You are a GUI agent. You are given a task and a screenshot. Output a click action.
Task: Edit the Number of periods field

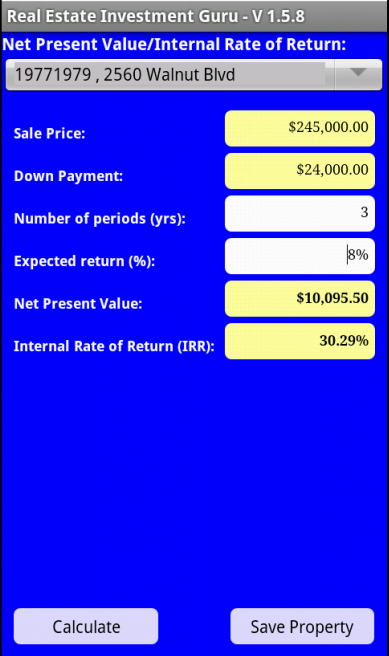point(299,213)
